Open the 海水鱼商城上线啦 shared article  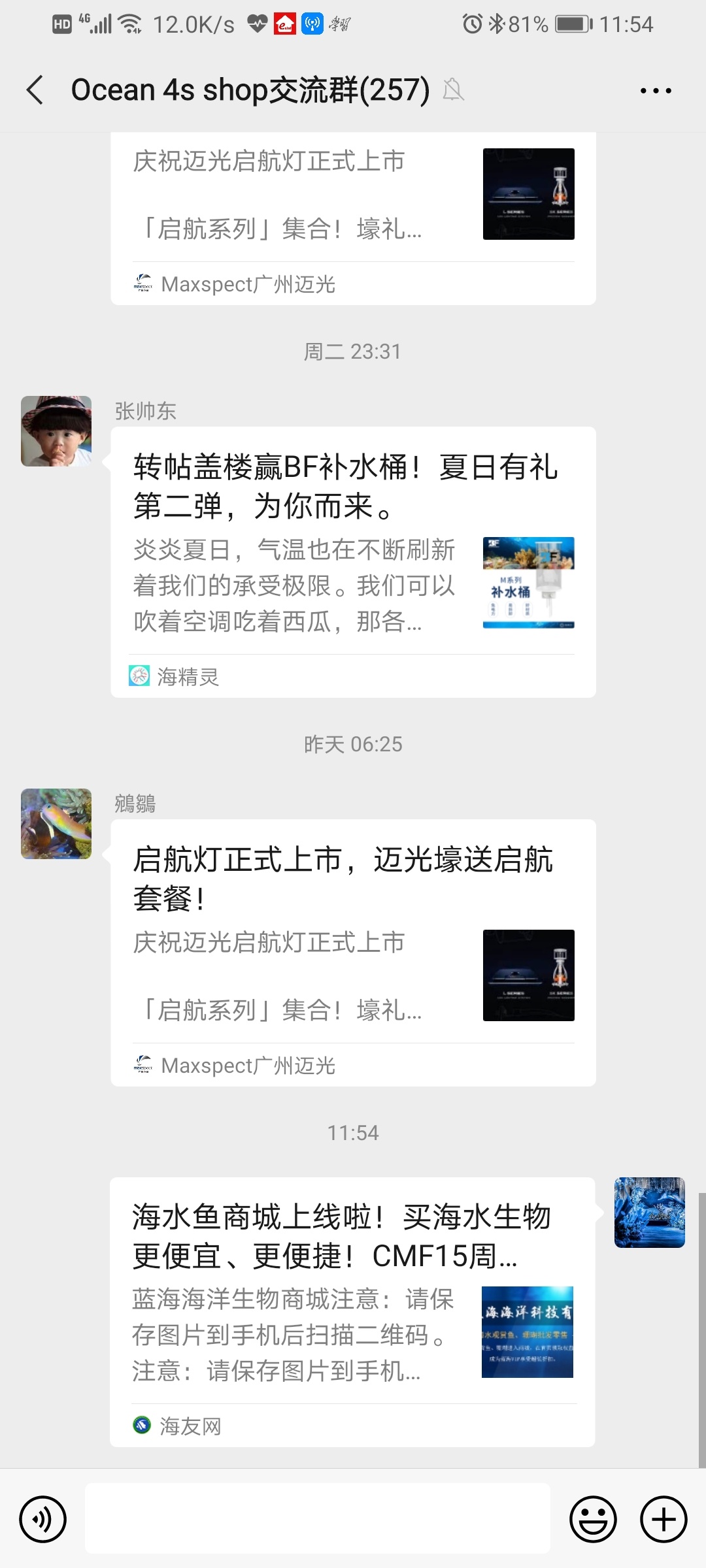pos(352,1311)
